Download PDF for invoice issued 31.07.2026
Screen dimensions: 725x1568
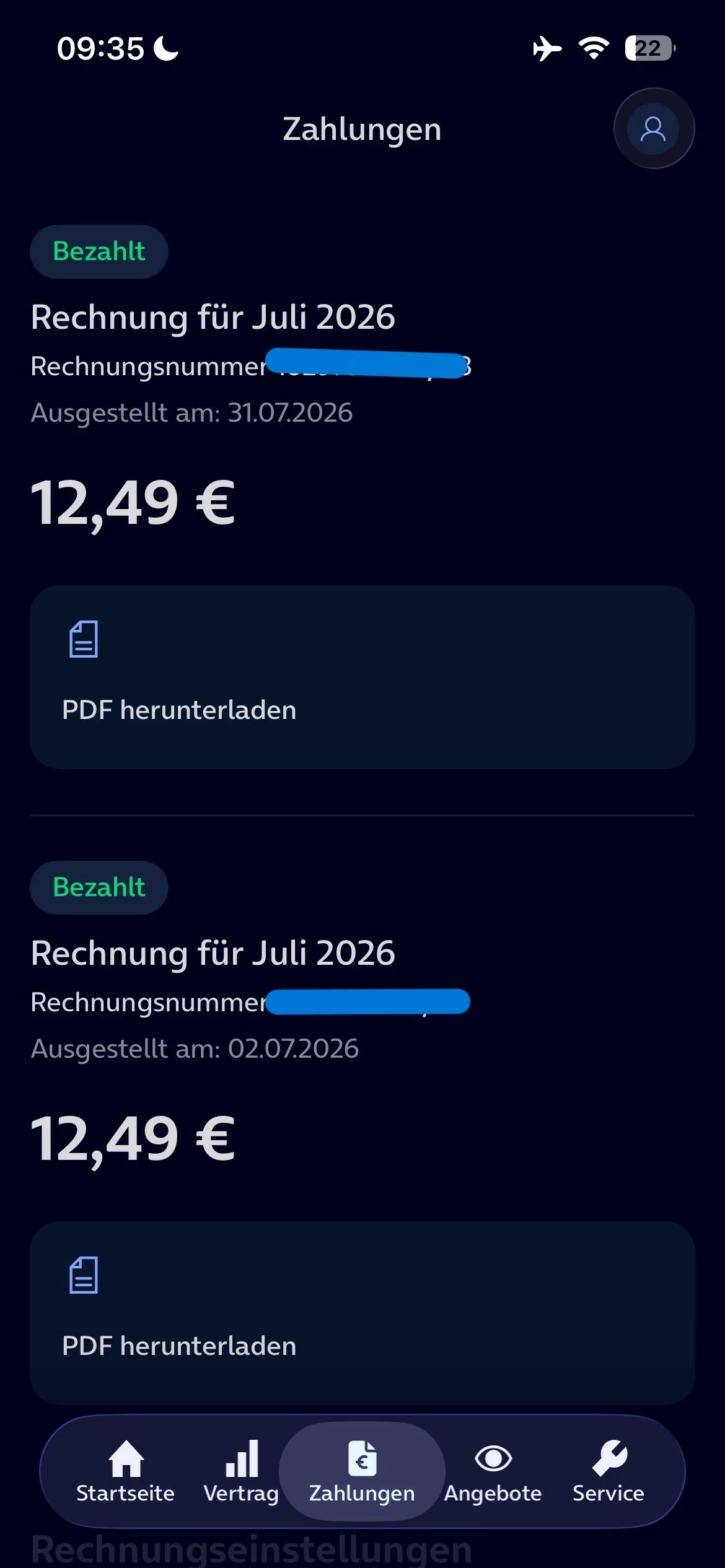(362, 677)
